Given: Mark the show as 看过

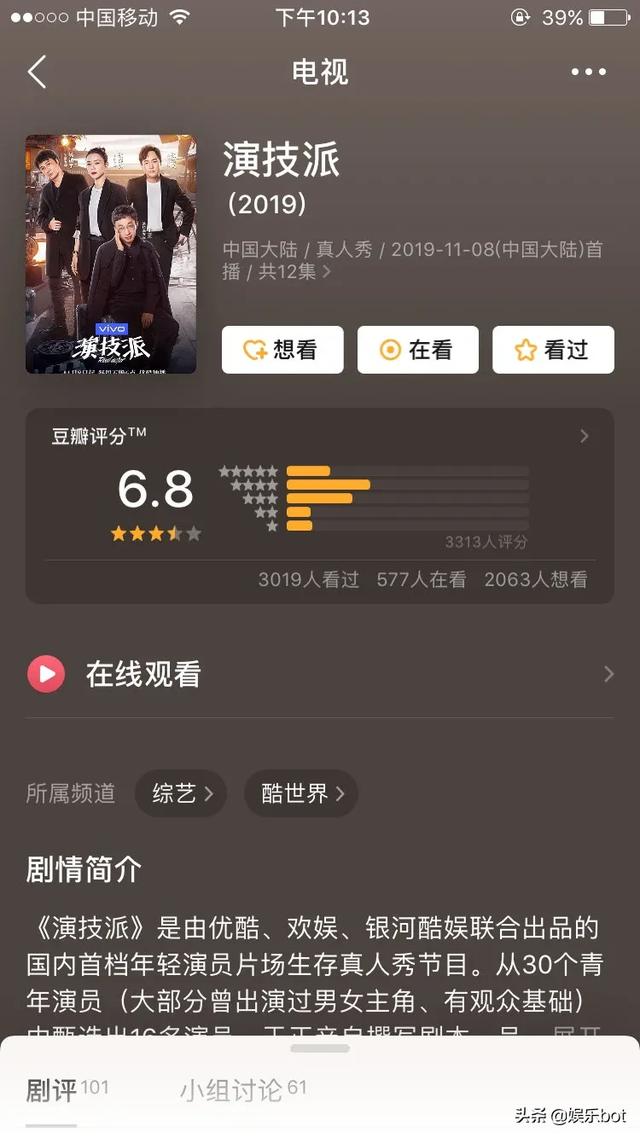Looking at the screenshot, I should pyautogui.click(x=553, y=350).
